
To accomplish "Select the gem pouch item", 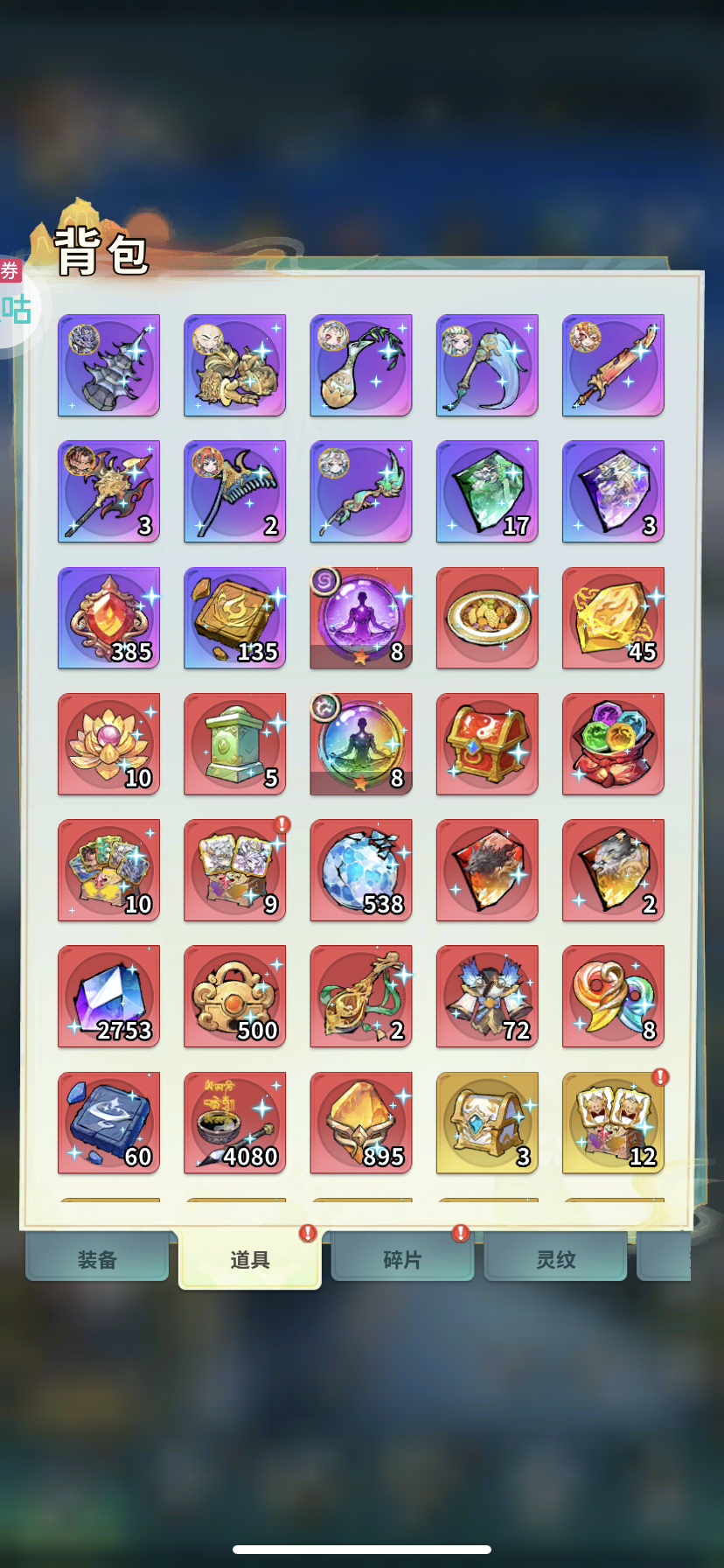I will [613, 744].
